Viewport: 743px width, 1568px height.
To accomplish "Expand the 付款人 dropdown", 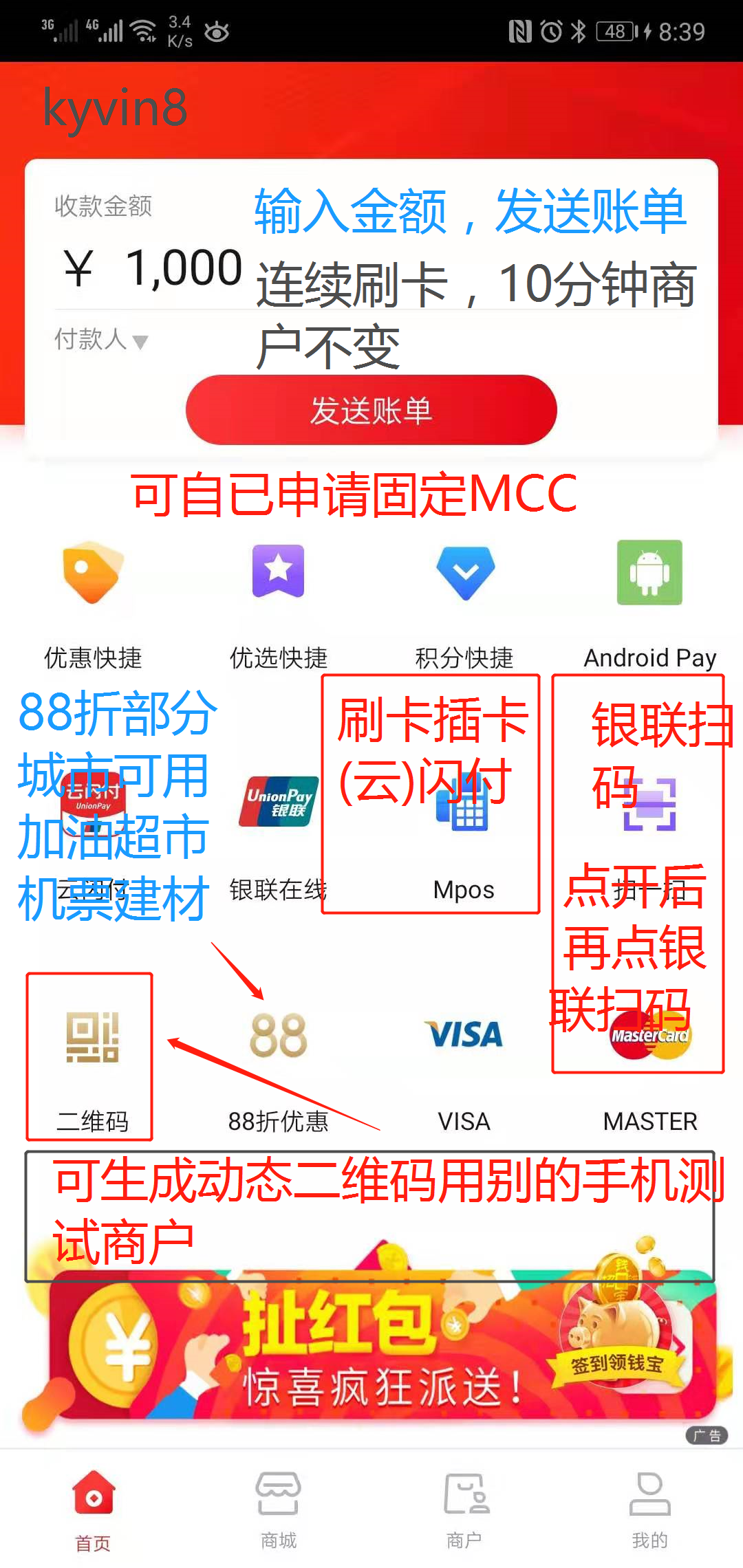I will coord(101,340).
